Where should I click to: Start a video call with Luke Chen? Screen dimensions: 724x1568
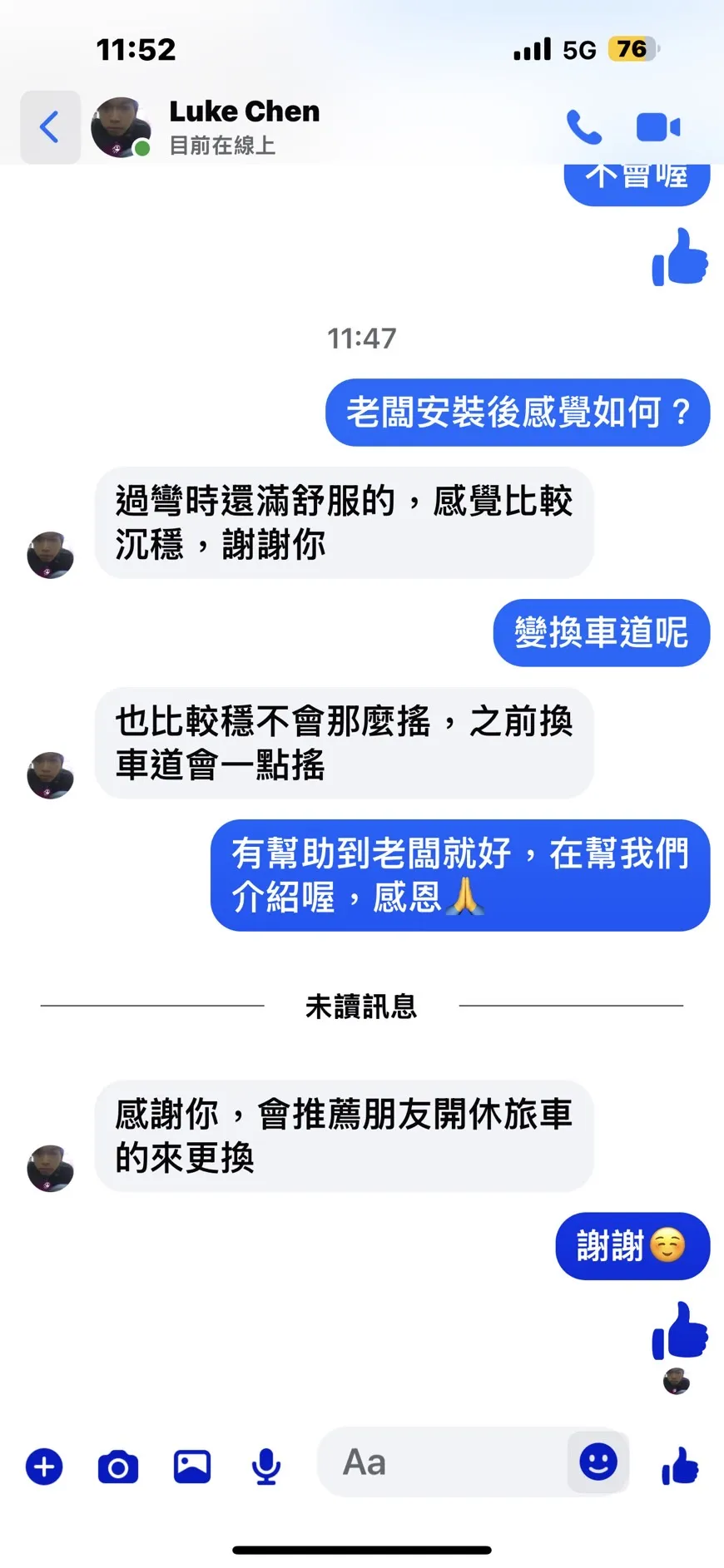coord(658,127)
